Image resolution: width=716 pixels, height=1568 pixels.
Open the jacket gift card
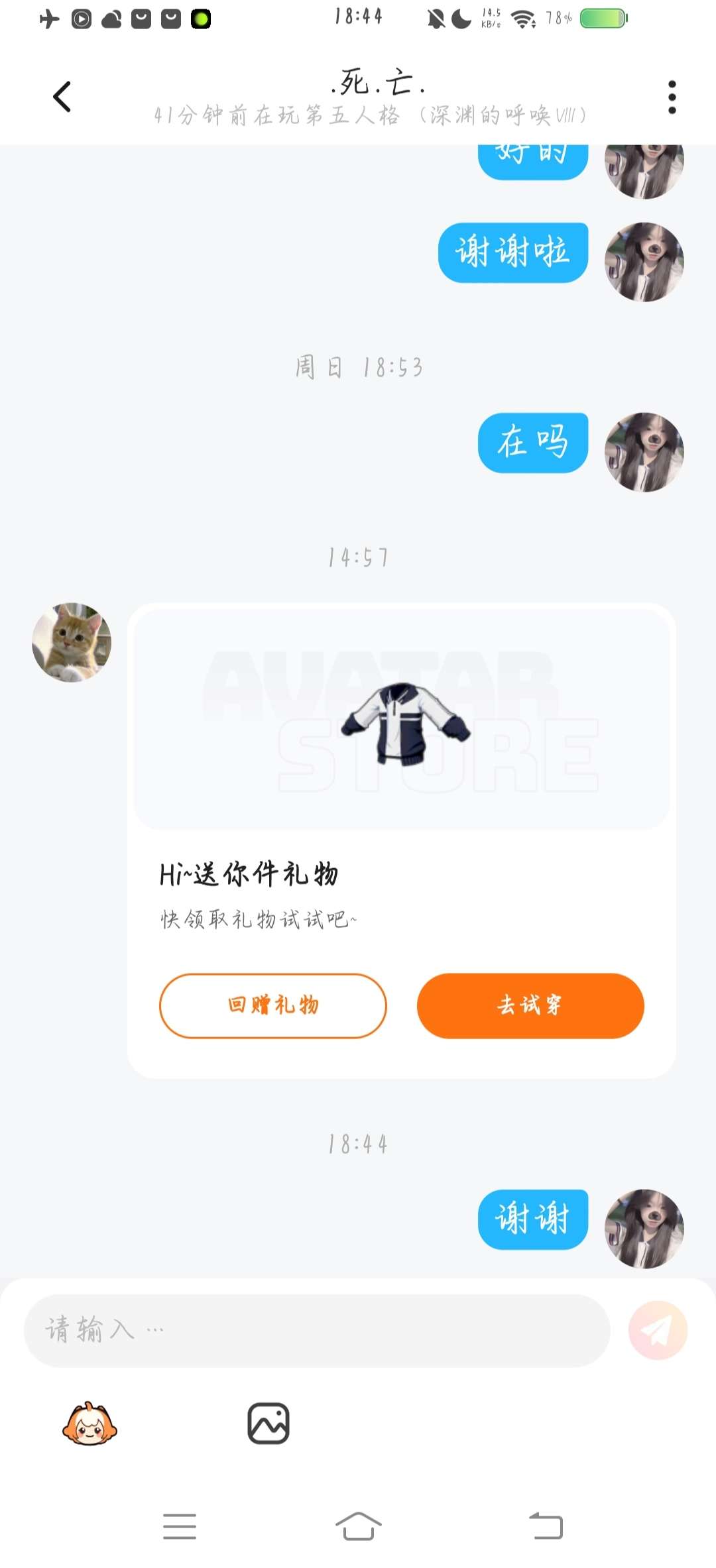pos(401,719)
